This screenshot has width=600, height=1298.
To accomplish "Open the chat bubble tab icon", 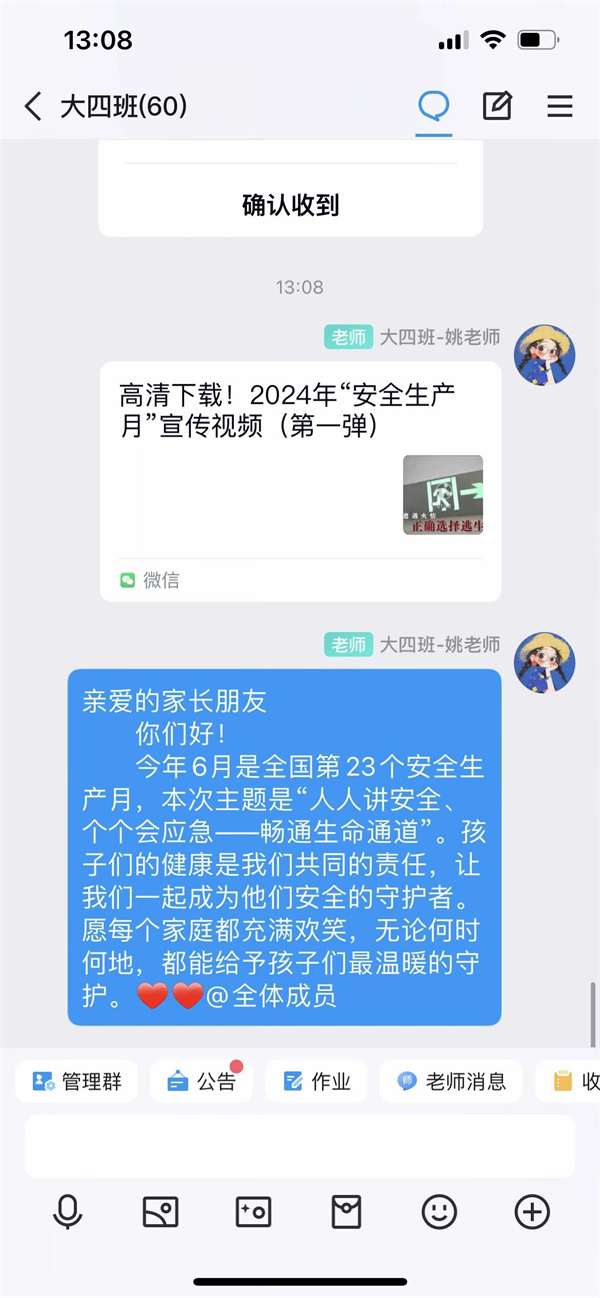I will click(x=433, y=106).
